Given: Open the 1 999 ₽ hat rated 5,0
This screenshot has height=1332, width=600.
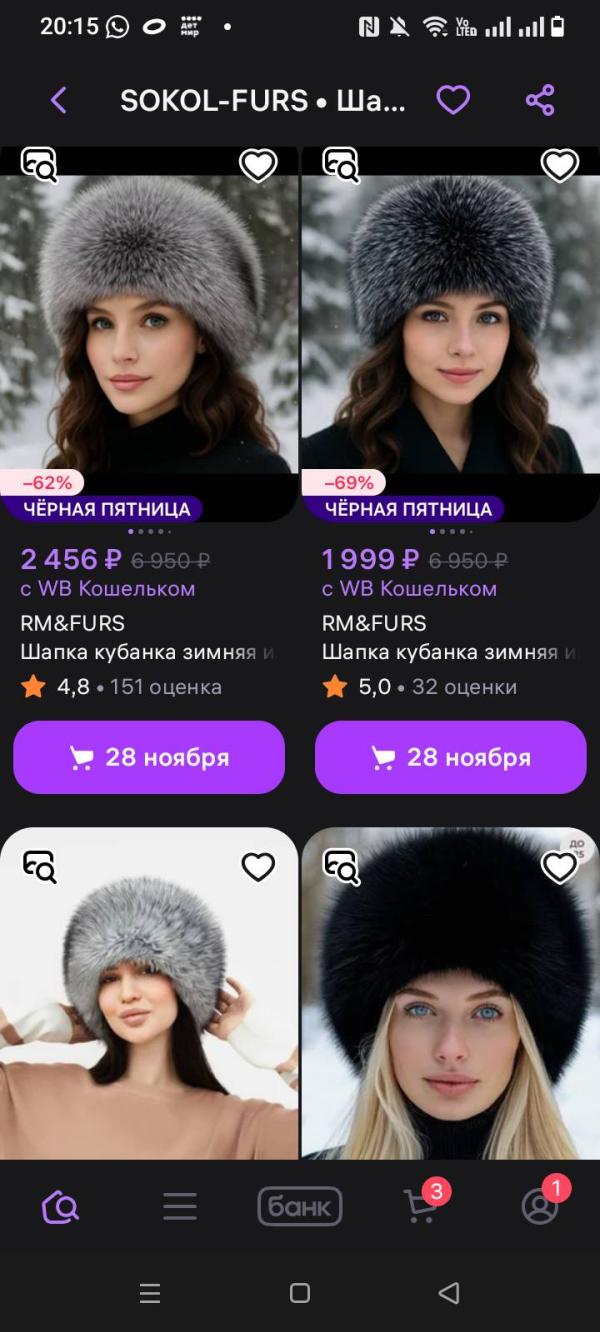Looking at the screenshot, I should [x=450, y=330].
